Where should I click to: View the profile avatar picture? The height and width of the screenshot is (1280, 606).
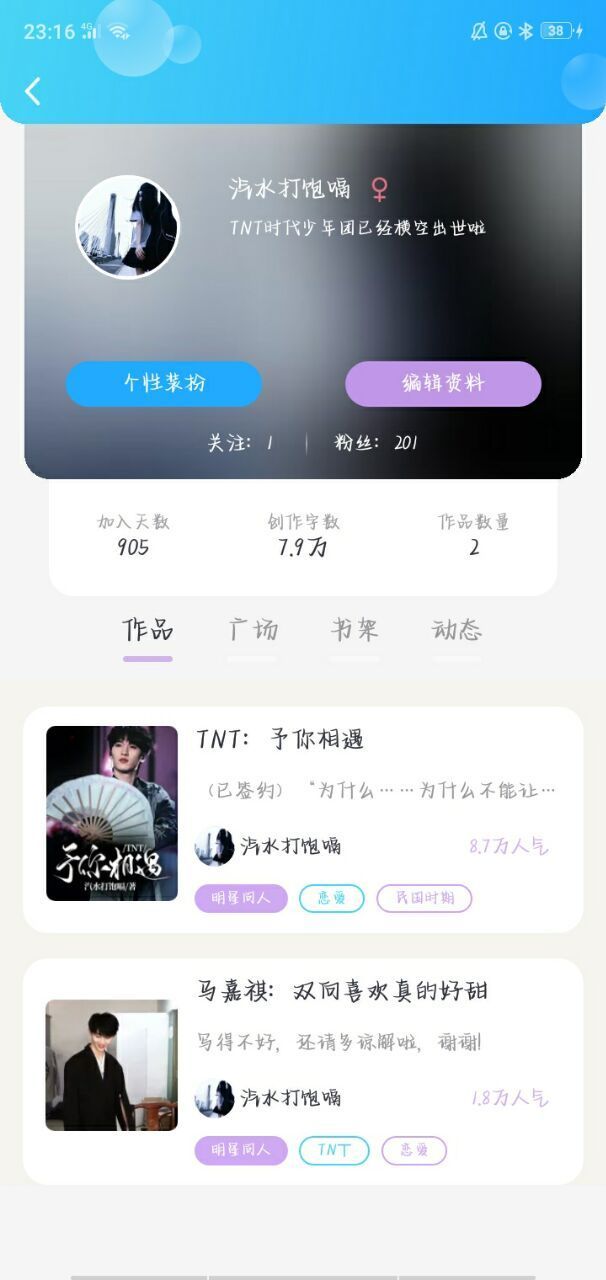pyautogui.click(x=127, y=226)
